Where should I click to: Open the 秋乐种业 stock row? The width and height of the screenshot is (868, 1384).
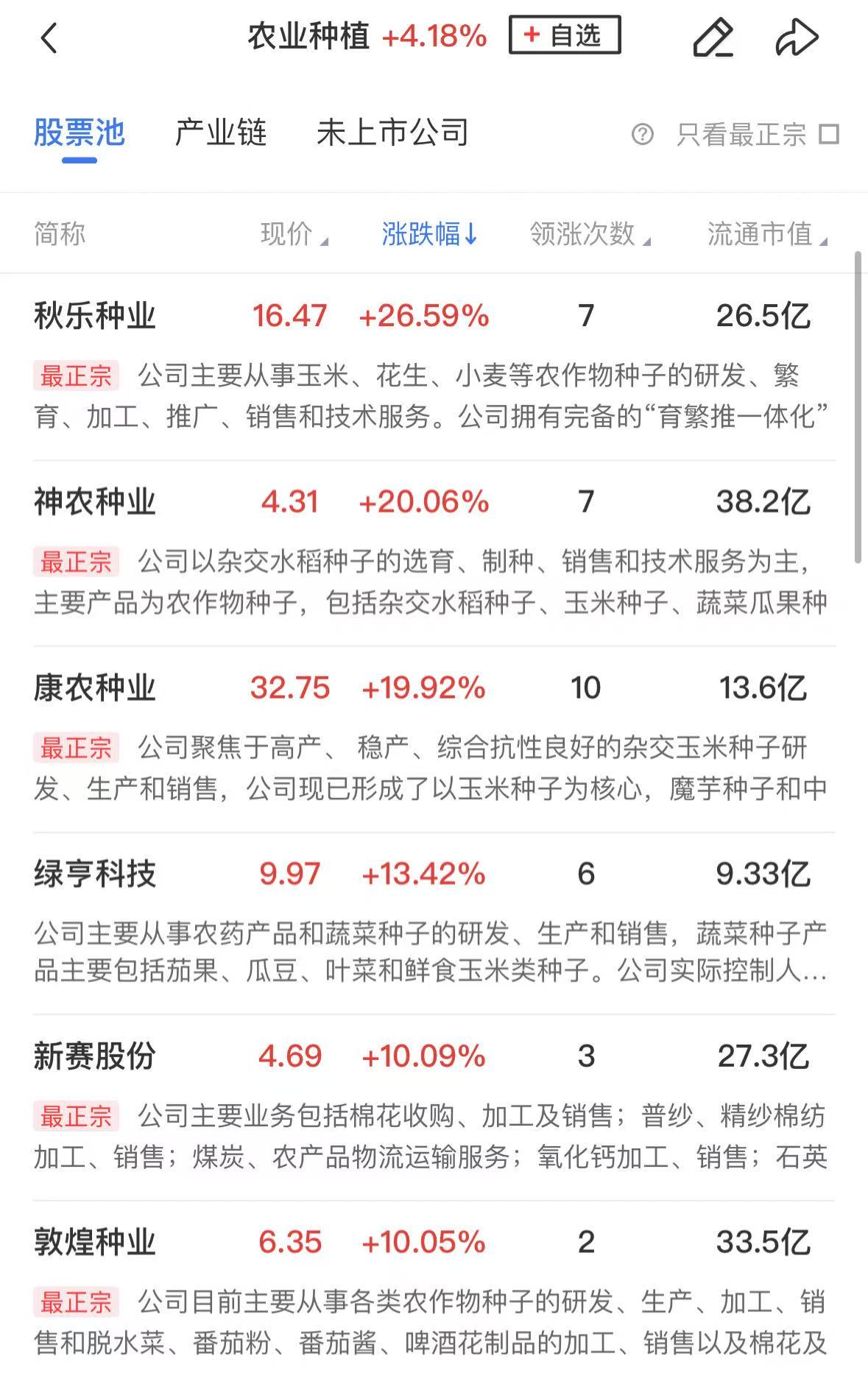tap(94, 317)
